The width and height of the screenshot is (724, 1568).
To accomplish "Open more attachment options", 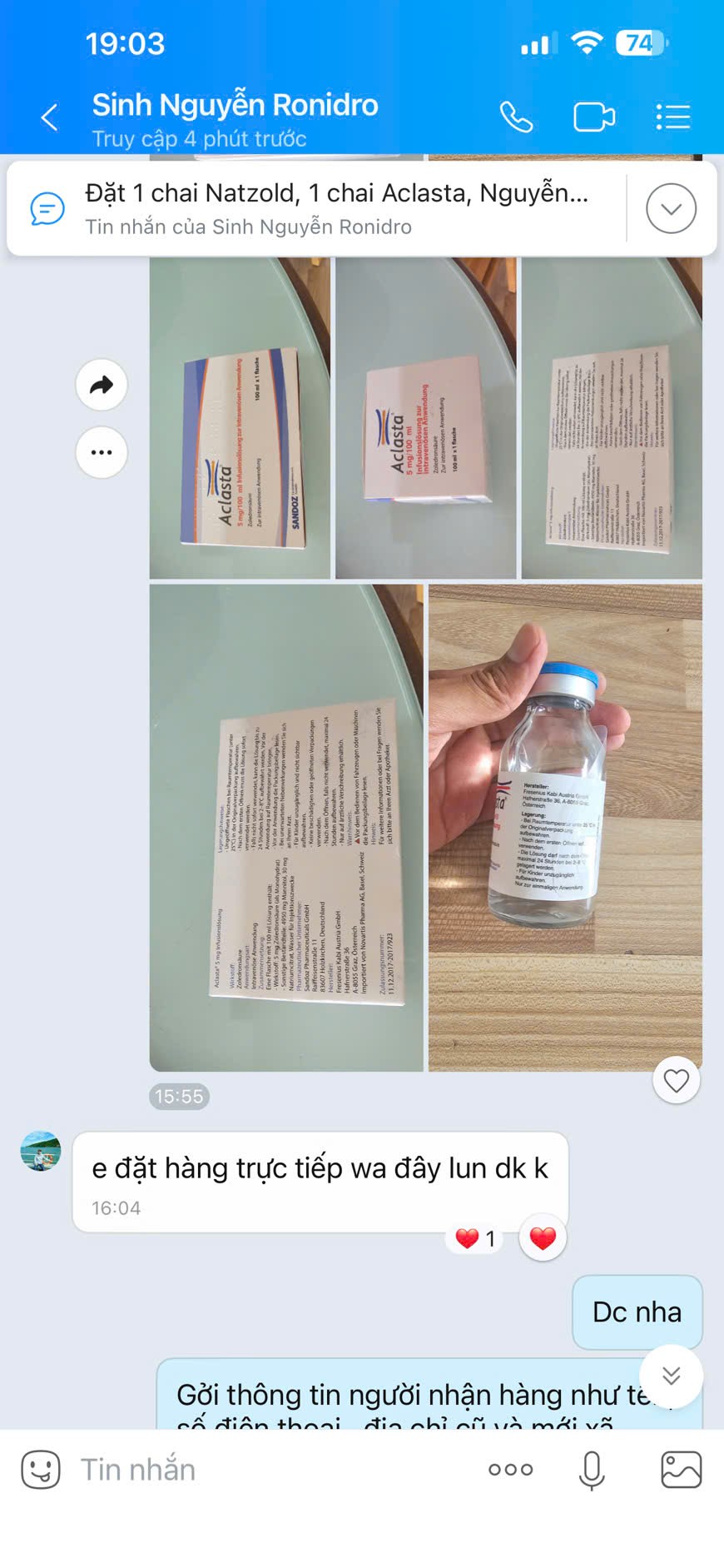I will click(511, 1470).
